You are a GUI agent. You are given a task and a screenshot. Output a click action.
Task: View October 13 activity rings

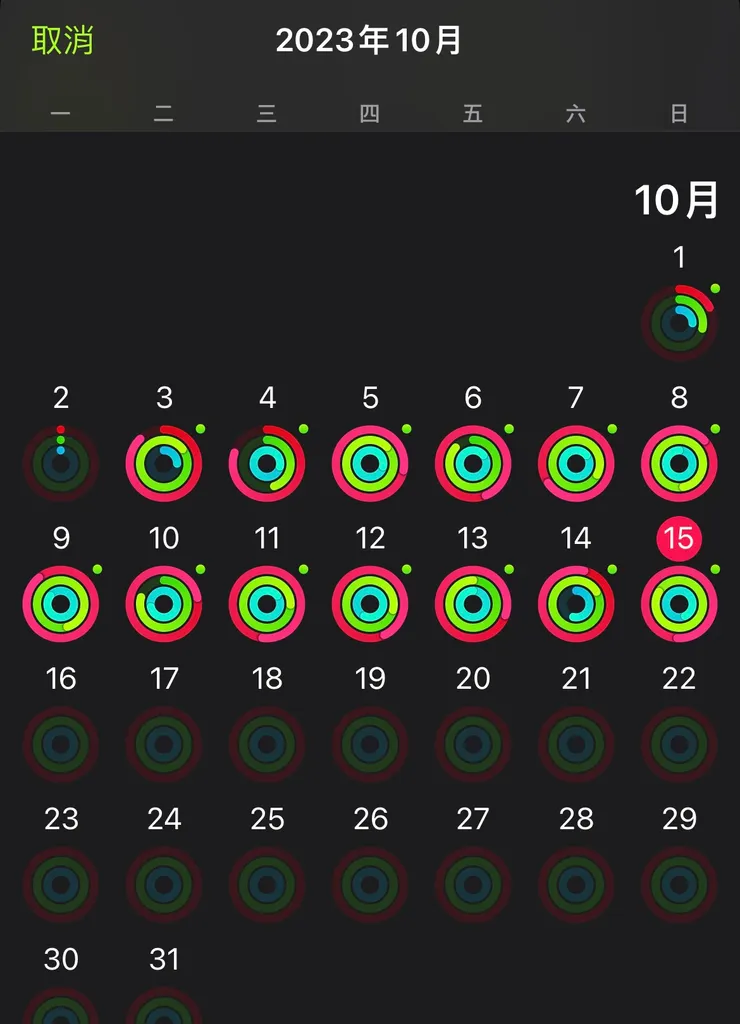[473, 603]
